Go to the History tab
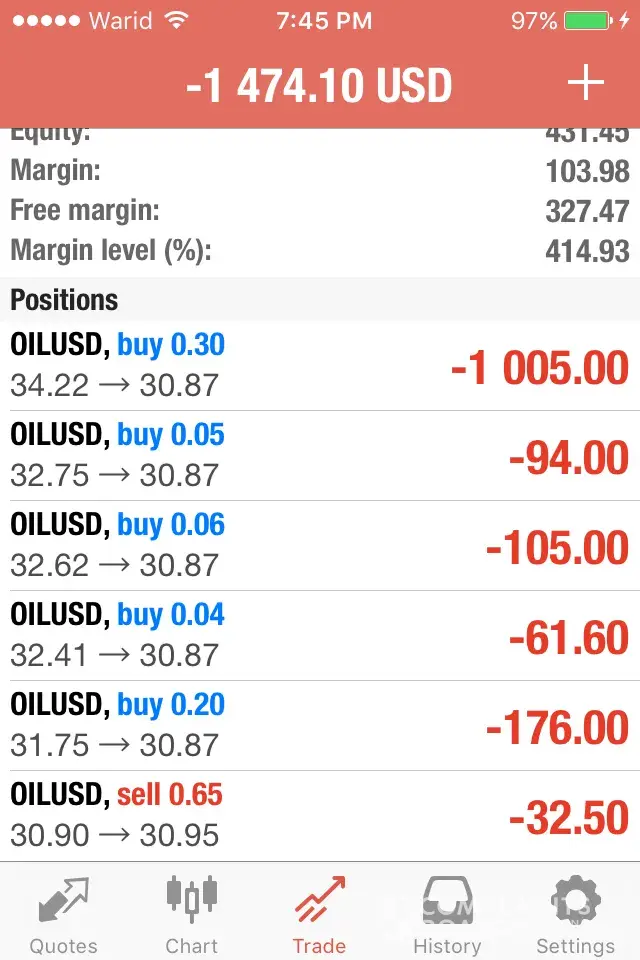The height and width of the screenshot is (960, 640). pos(447,915)
